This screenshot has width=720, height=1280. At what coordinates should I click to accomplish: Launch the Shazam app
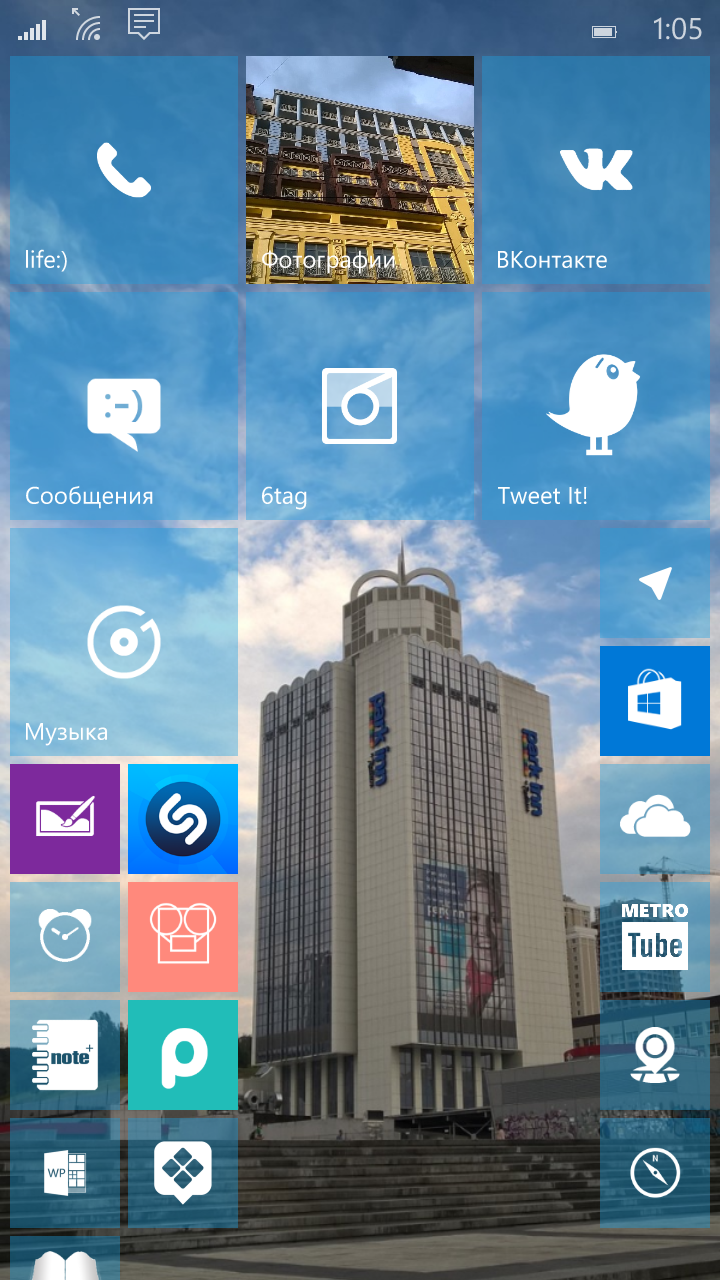[183, 819]
